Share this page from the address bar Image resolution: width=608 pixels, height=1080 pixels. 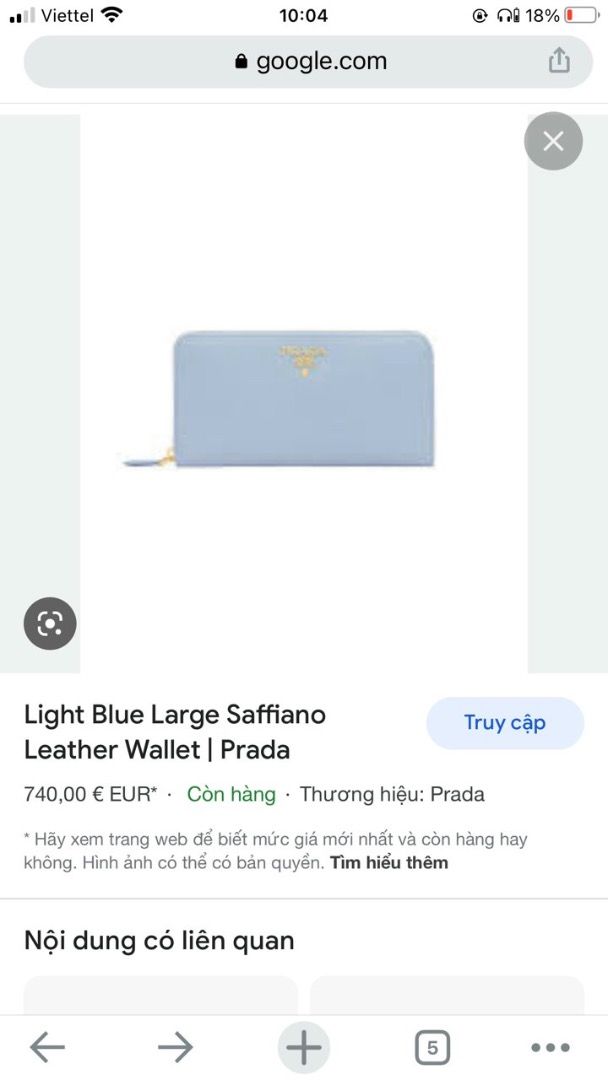pyautogui.click(x=559, y=61)
